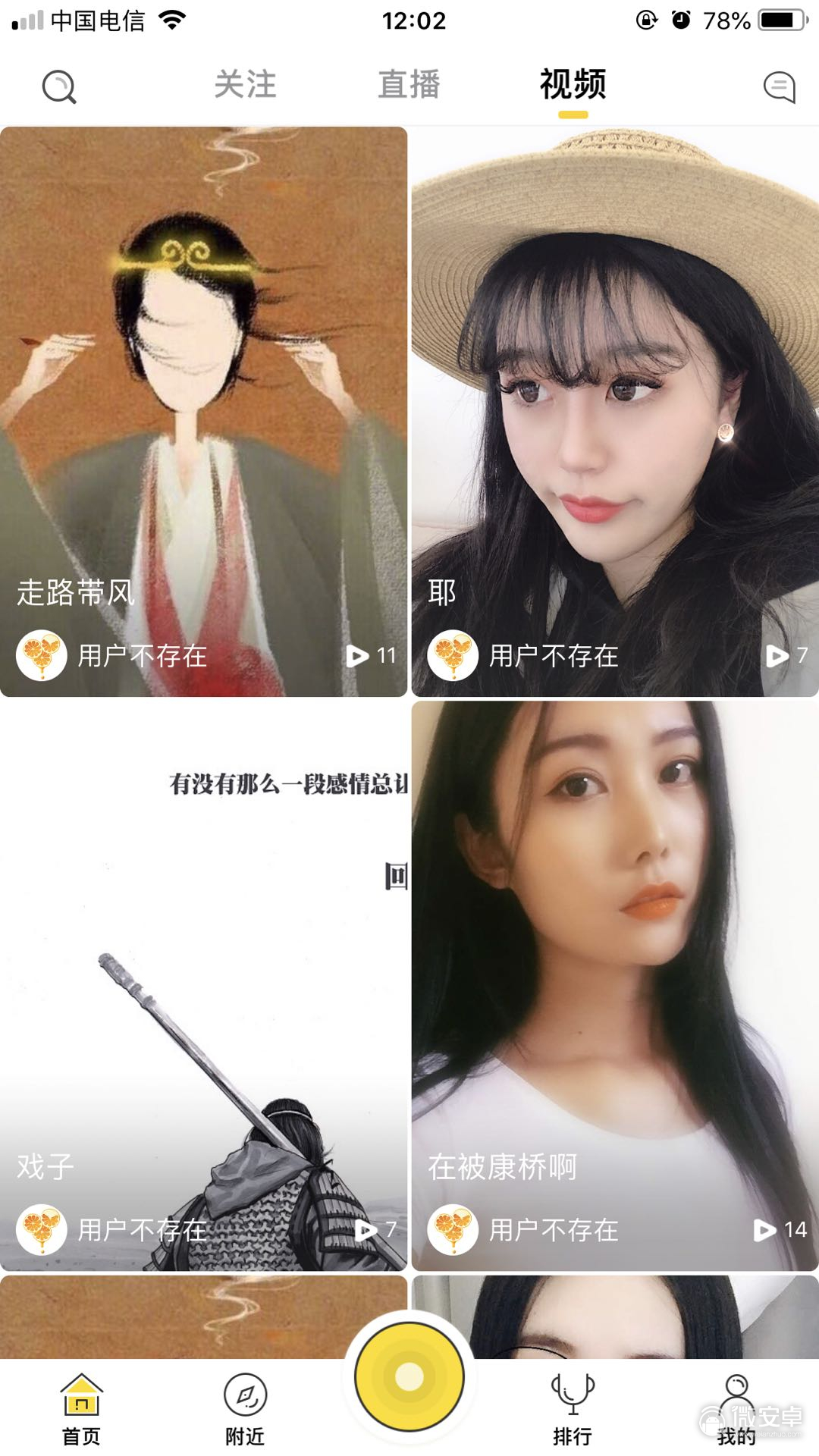819x1456 pixels.
Task: Go to the 首页 home tab
Action: (x=81, y=1410)
